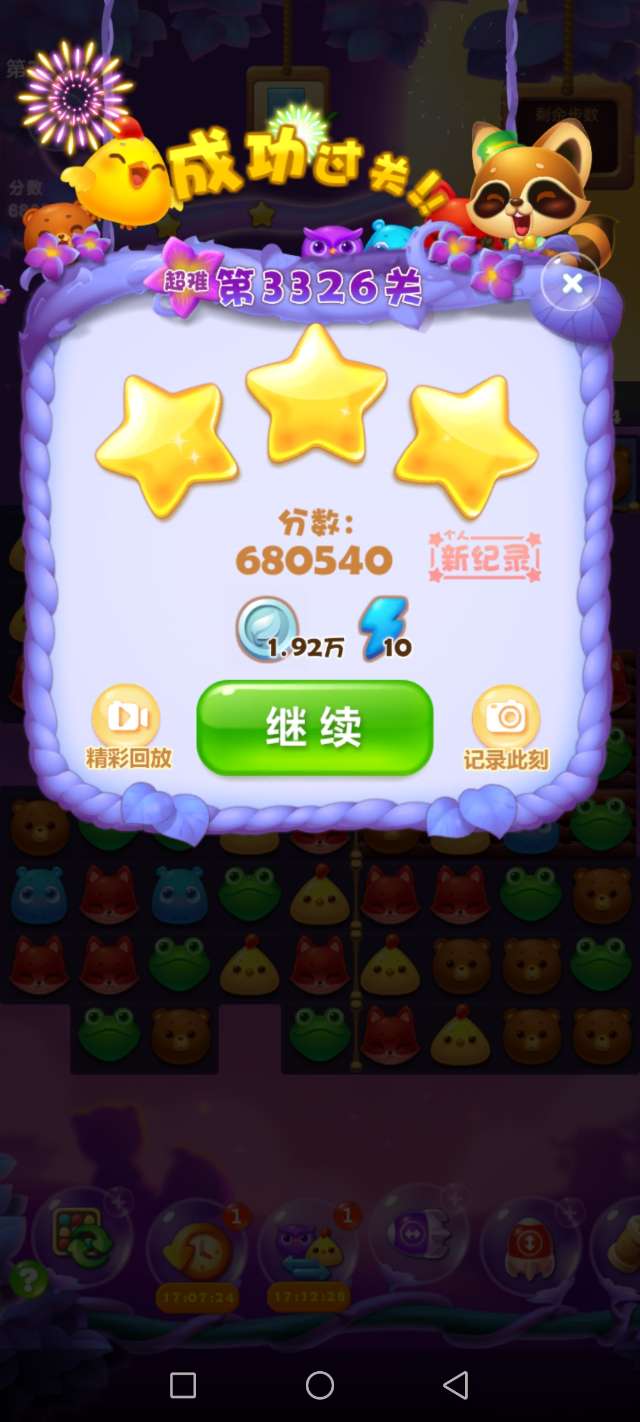Viewport: 640px width, 1422px height.
Task: Close the level complete dialog
Action: point(571,284)
